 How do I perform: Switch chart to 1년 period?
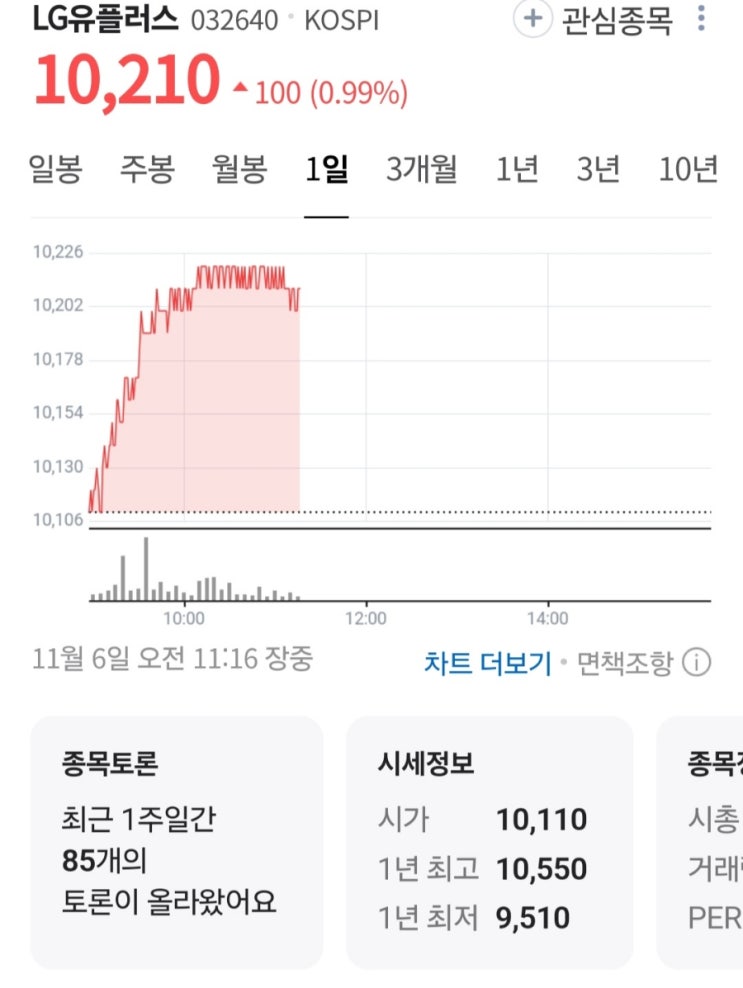[517, 169]
